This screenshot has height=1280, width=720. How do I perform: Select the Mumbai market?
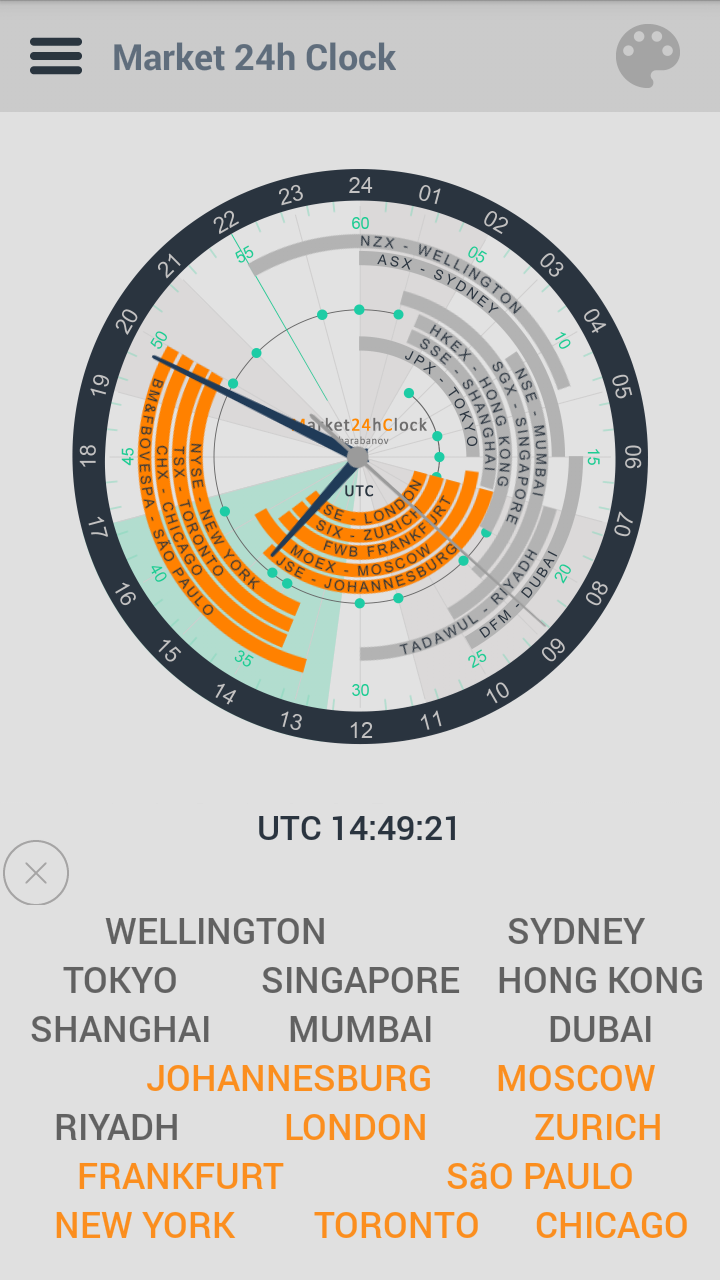(x=360, y=1029)
